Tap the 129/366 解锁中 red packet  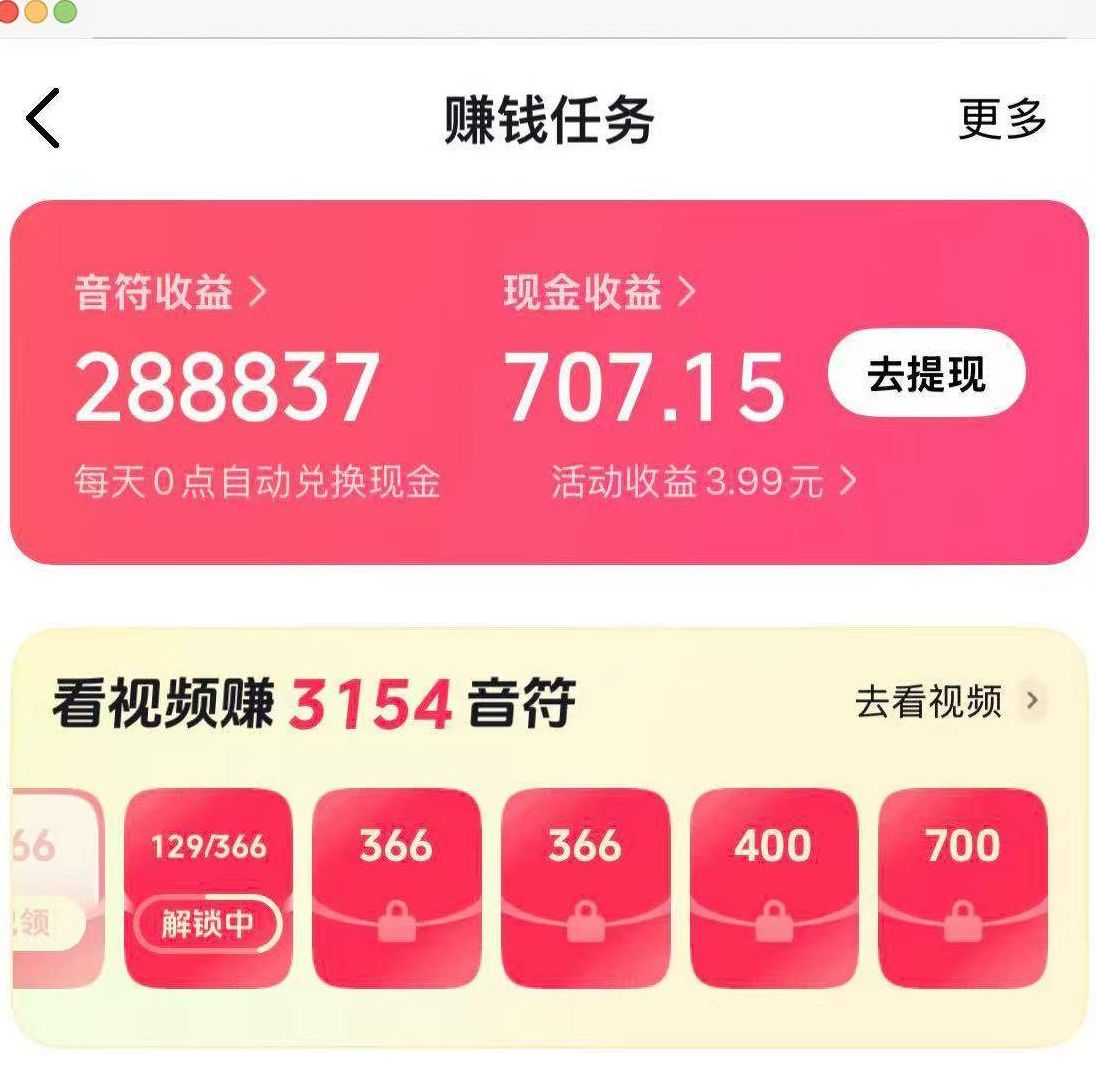208,887
